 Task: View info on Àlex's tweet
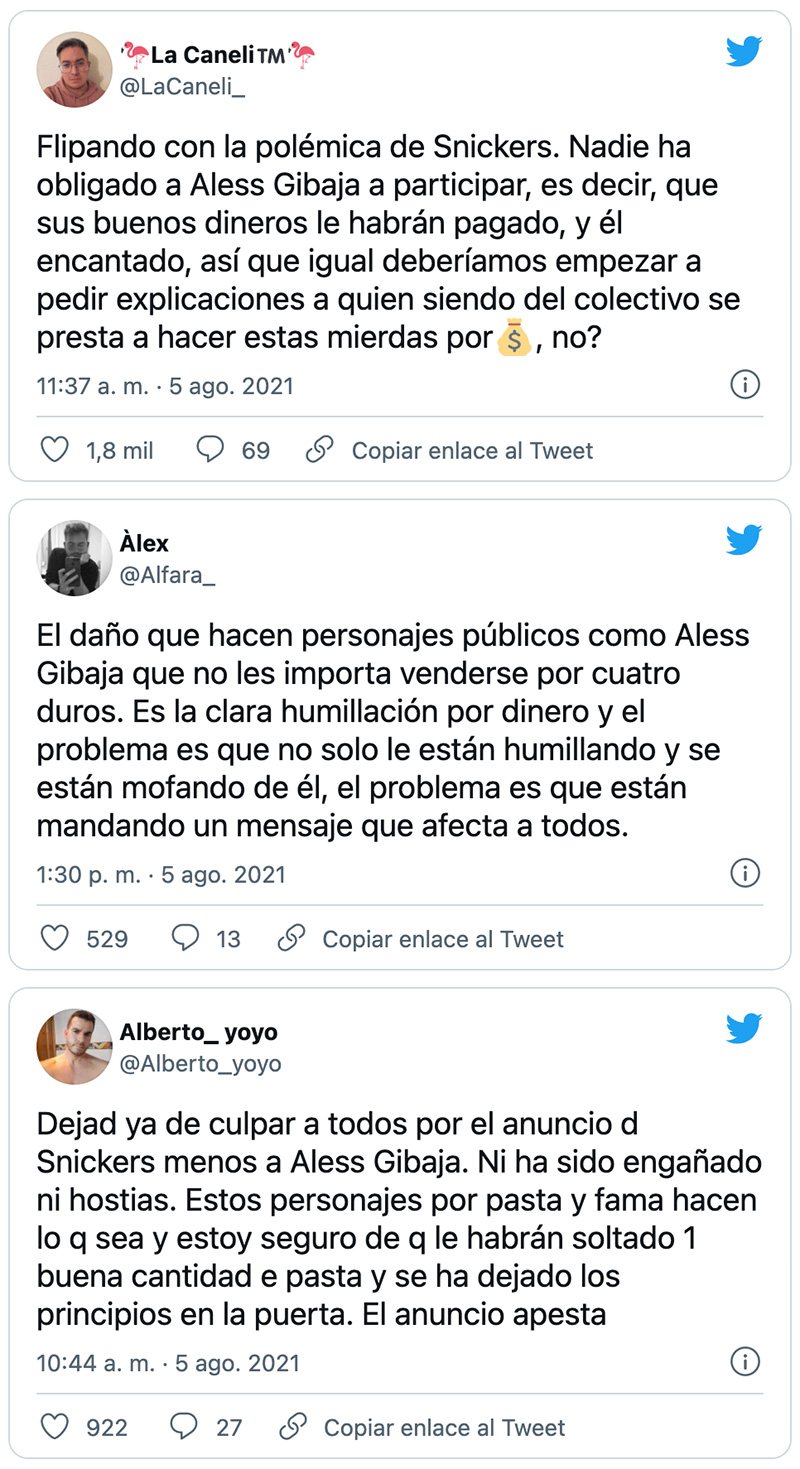pyautogui.click(x=745, y=874)
